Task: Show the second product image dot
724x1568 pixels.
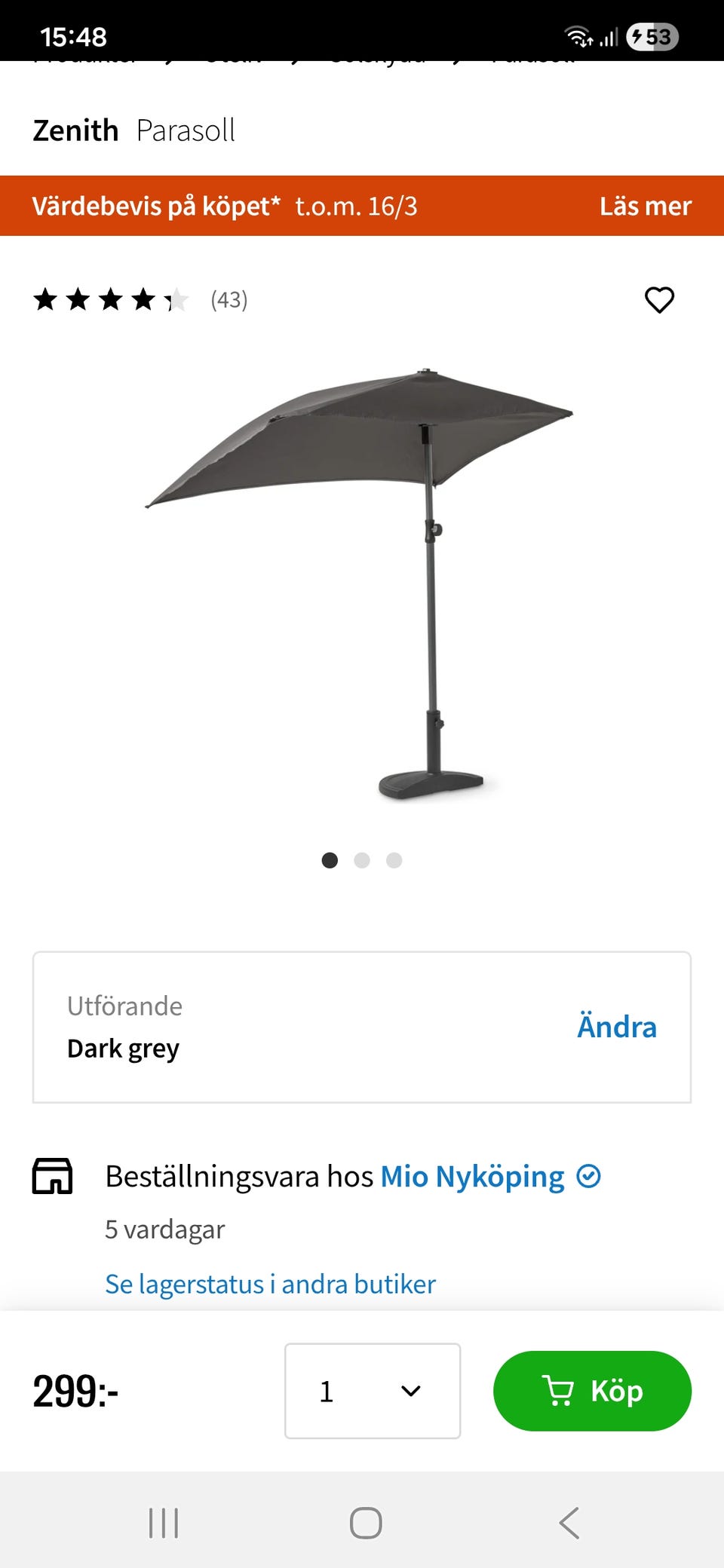Action: coord(362,860)
